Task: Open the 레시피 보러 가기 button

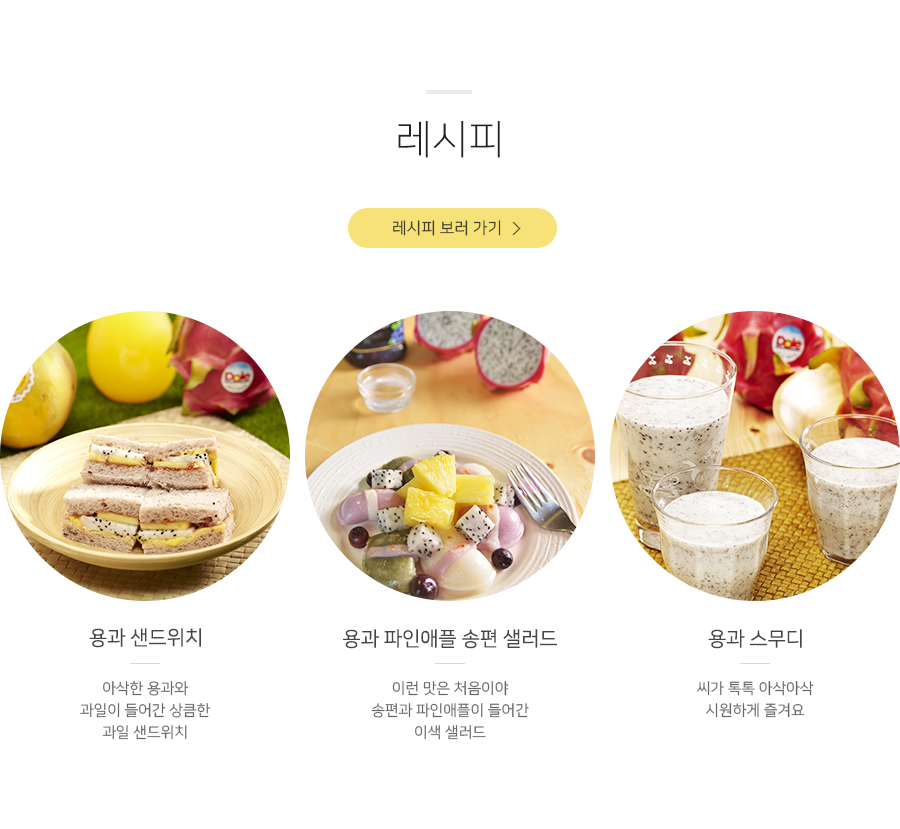Action: 452,228
